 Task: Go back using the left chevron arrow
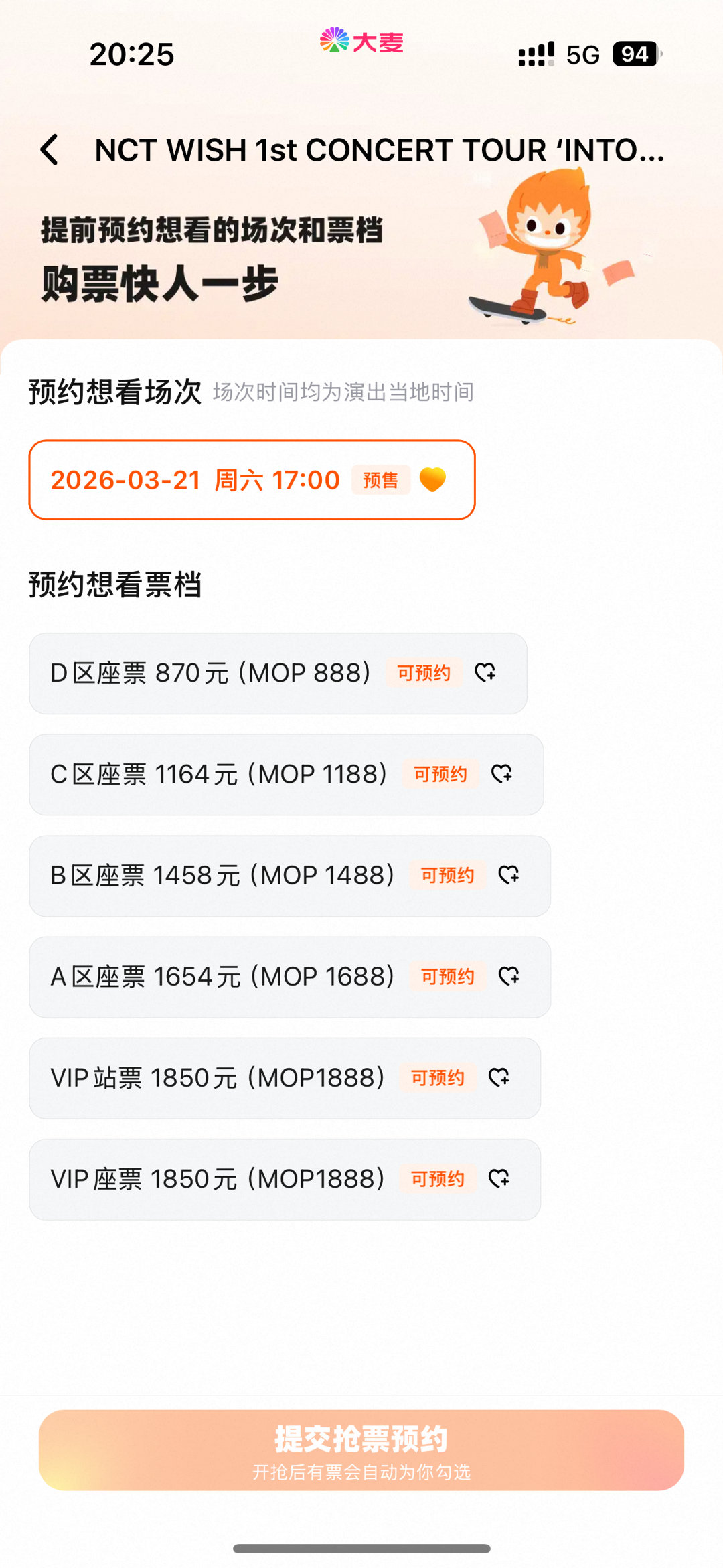[50, 151]
